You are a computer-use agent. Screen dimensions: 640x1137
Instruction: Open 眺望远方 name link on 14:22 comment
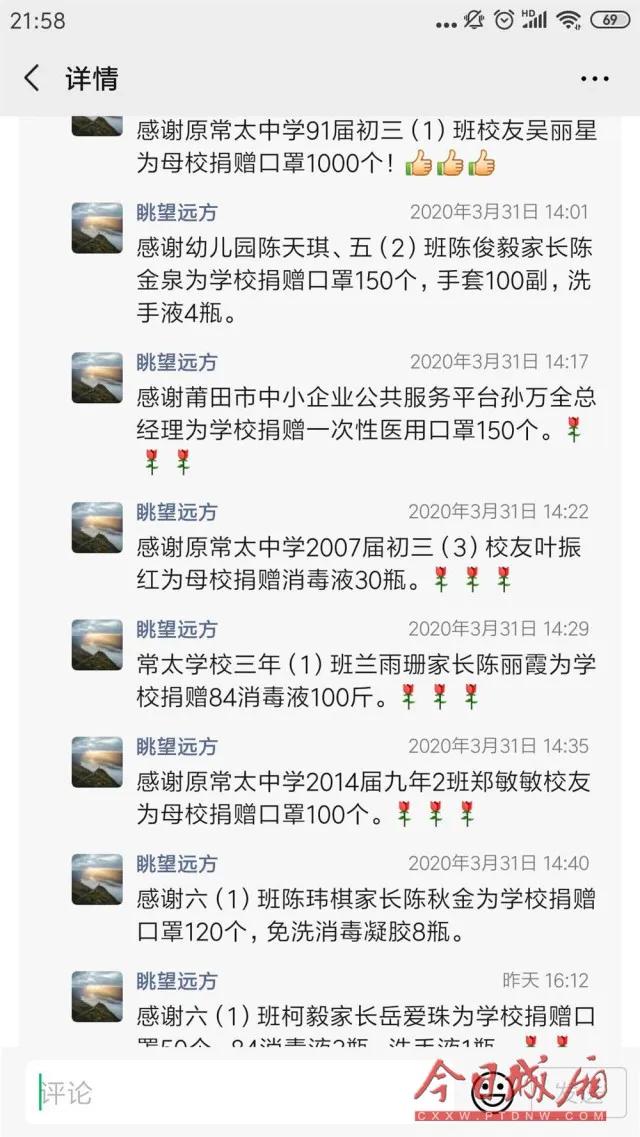pos(176,512)
